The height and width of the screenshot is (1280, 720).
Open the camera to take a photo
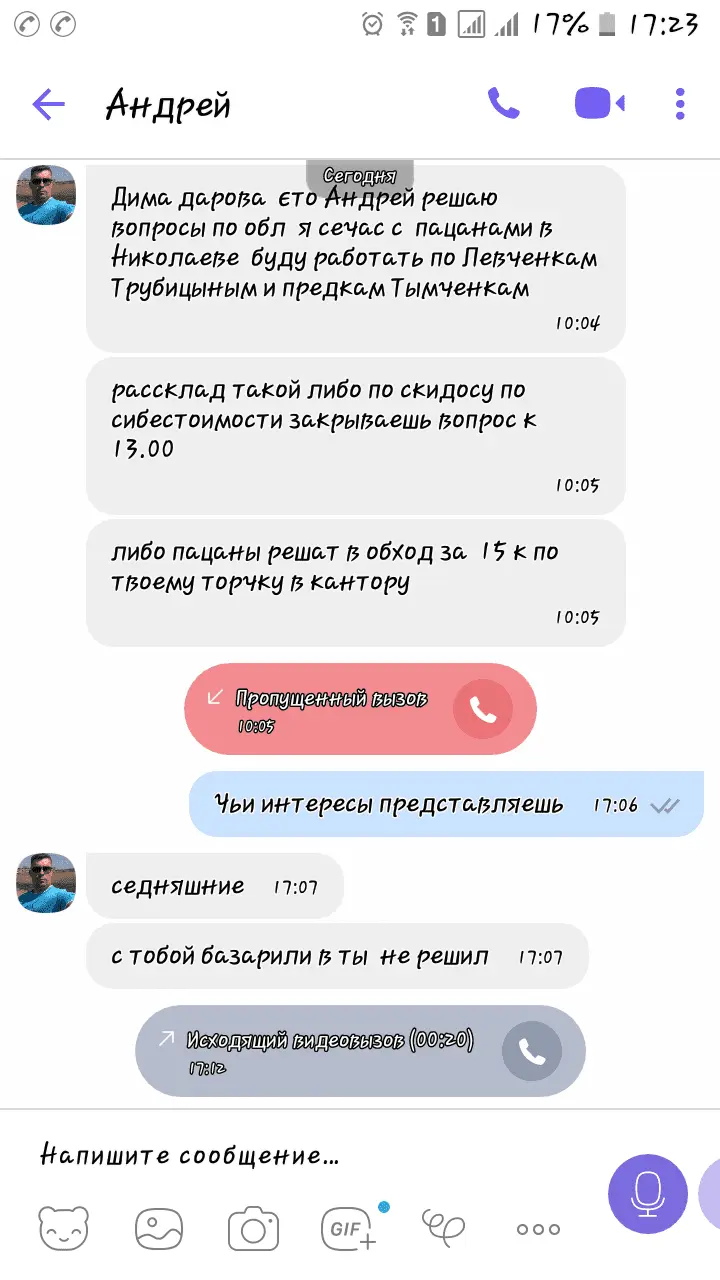click(252, 1228)
